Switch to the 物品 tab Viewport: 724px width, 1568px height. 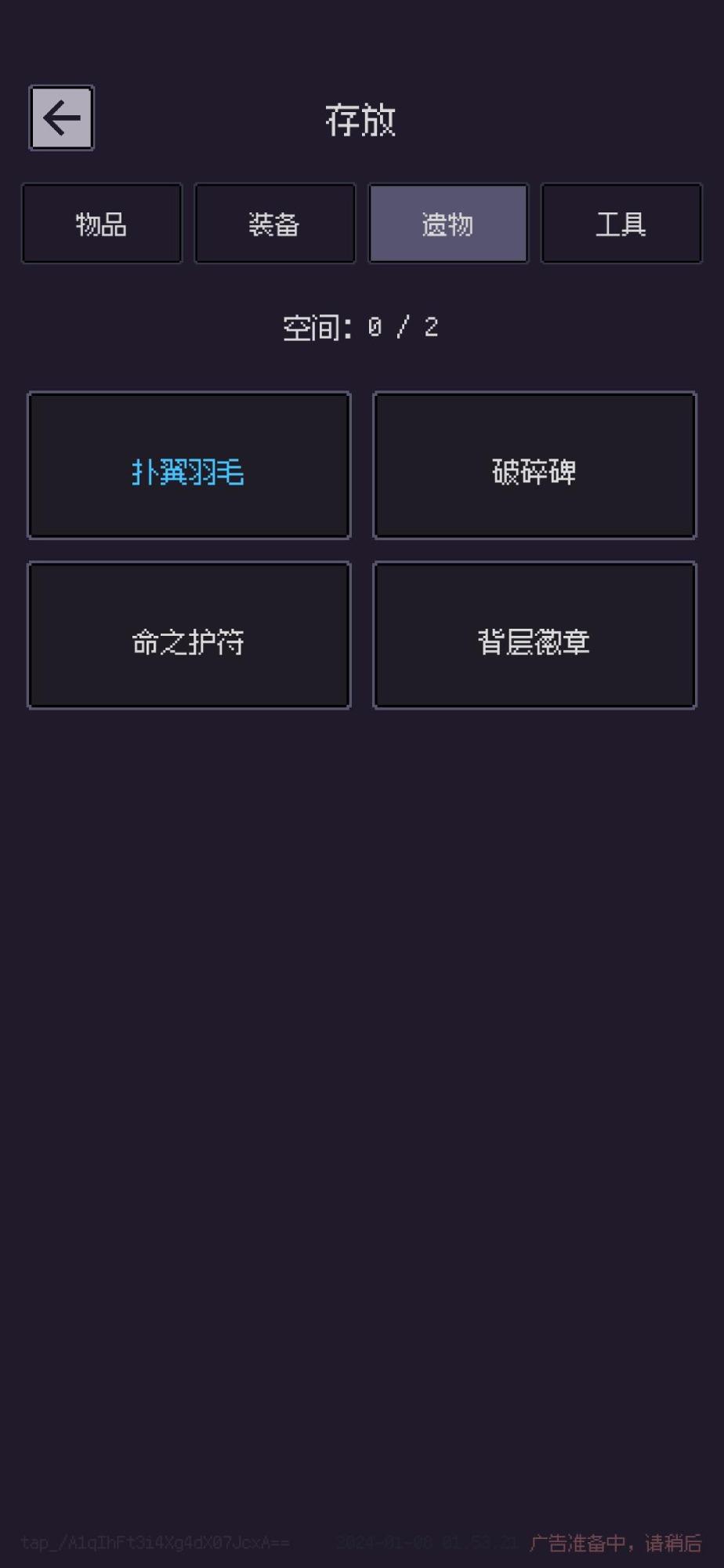coord(102,223)
